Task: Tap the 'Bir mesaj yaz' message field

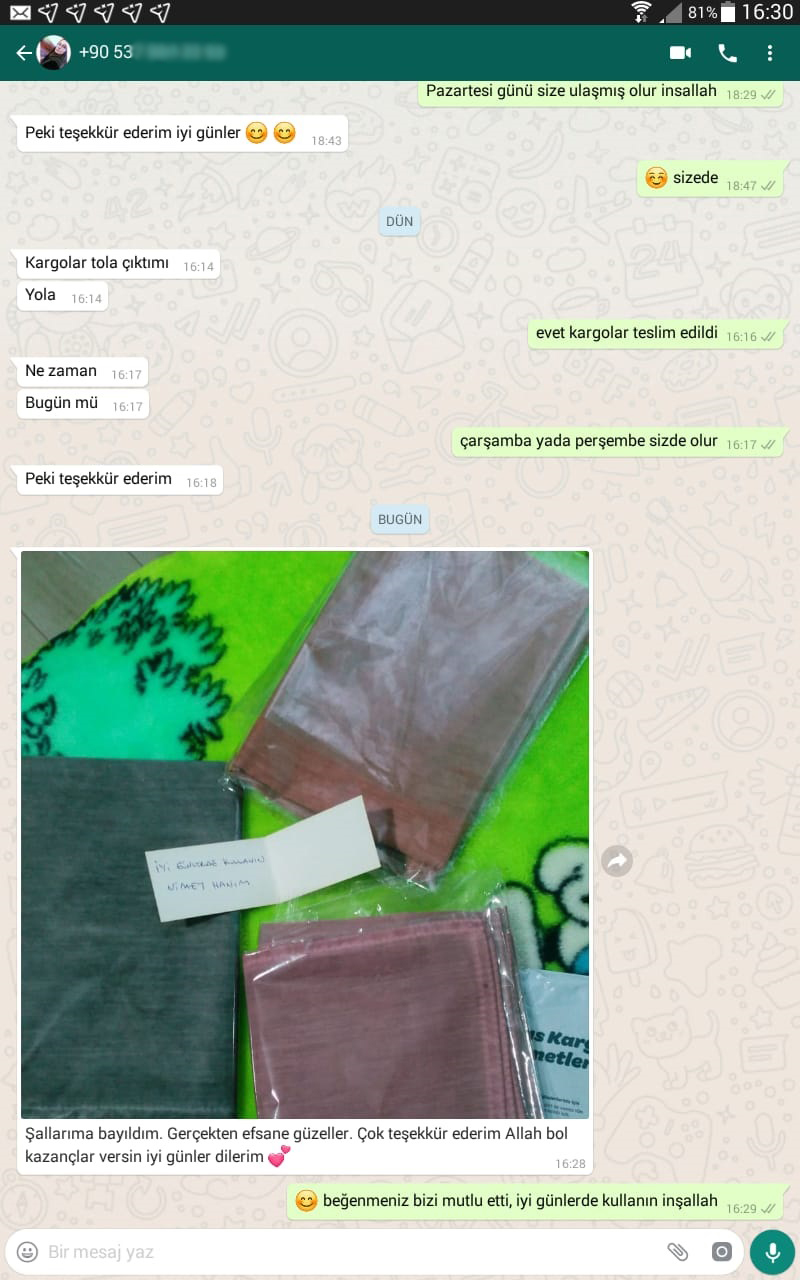Action: 340,1251
